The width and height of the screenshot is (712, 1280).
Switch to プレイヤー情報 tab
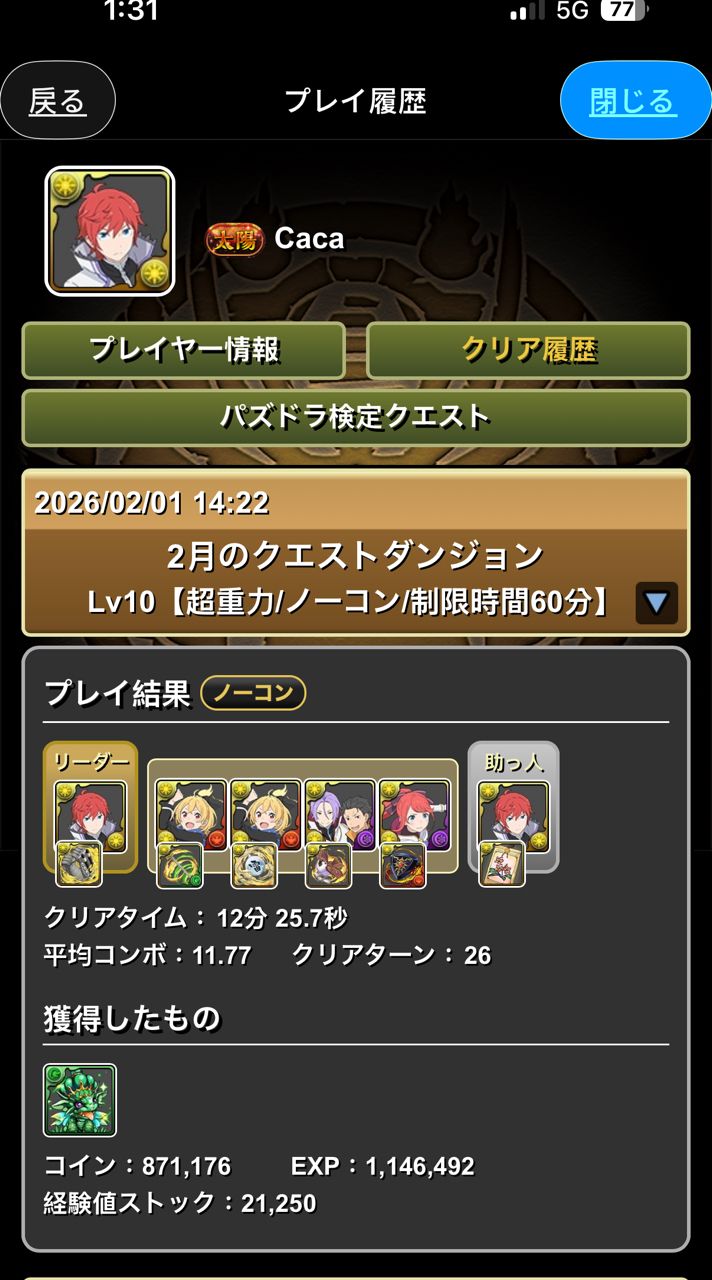point(184,350)
